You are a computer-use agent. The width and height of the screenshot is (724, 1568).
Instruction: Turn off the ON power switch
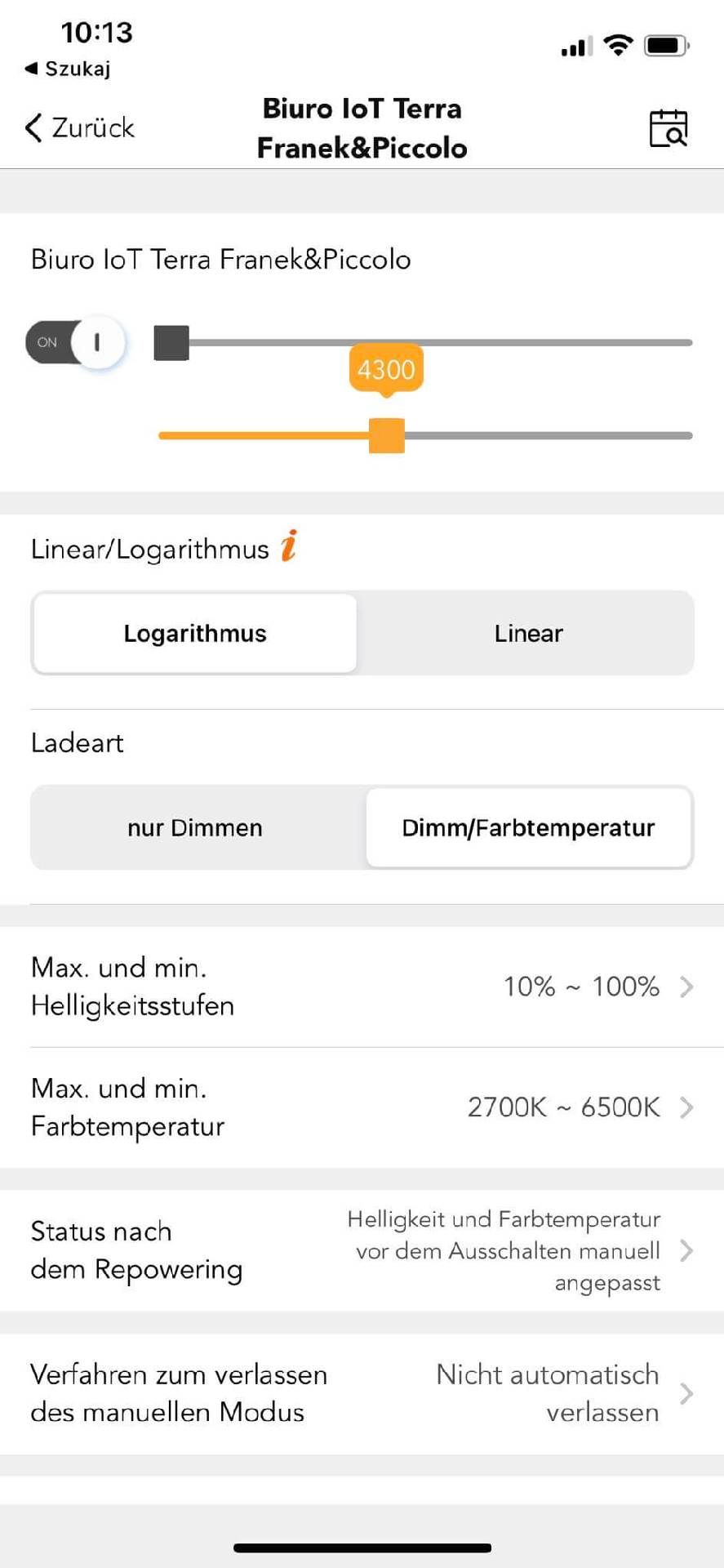(x=76, y=342)
